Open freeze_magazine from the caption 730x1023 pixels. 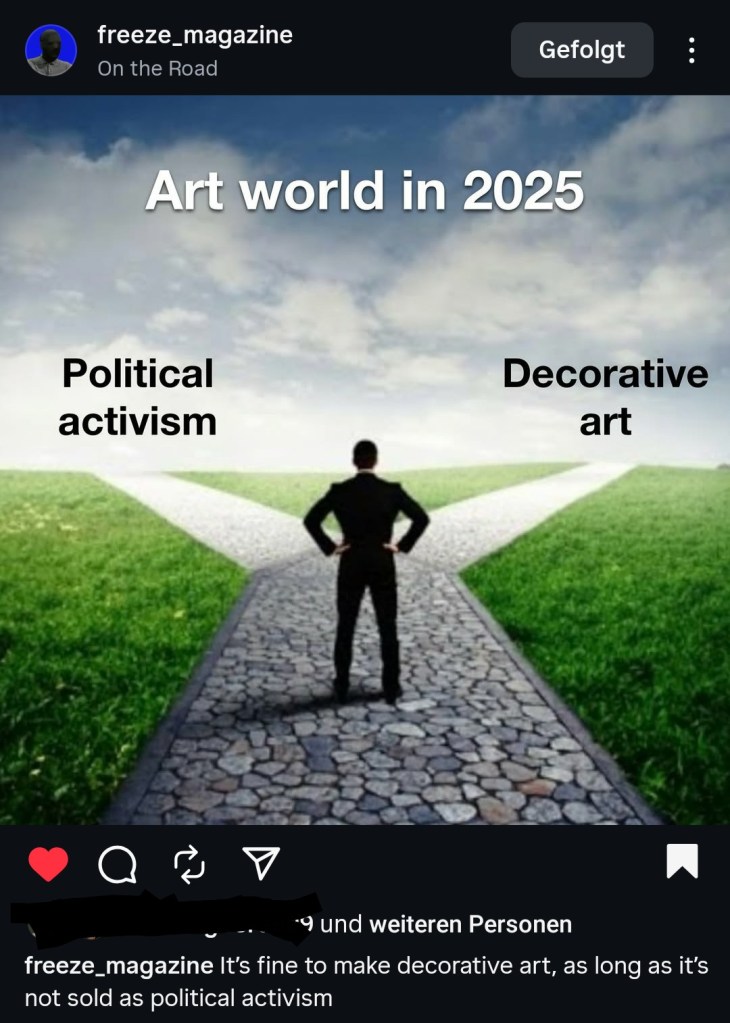click(118, 966)
